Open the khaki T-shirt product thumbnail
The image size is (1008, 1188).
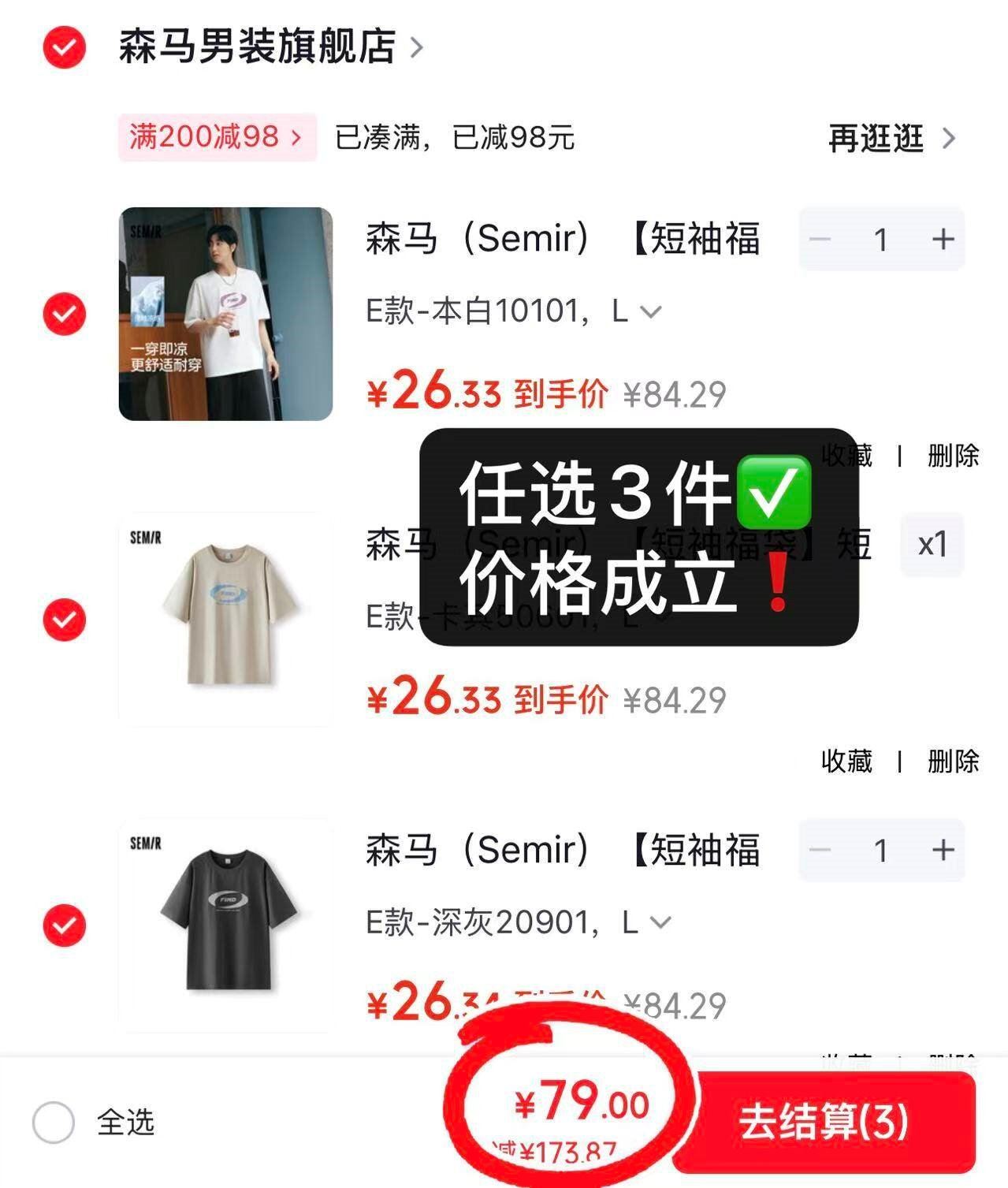pos(225,620)
